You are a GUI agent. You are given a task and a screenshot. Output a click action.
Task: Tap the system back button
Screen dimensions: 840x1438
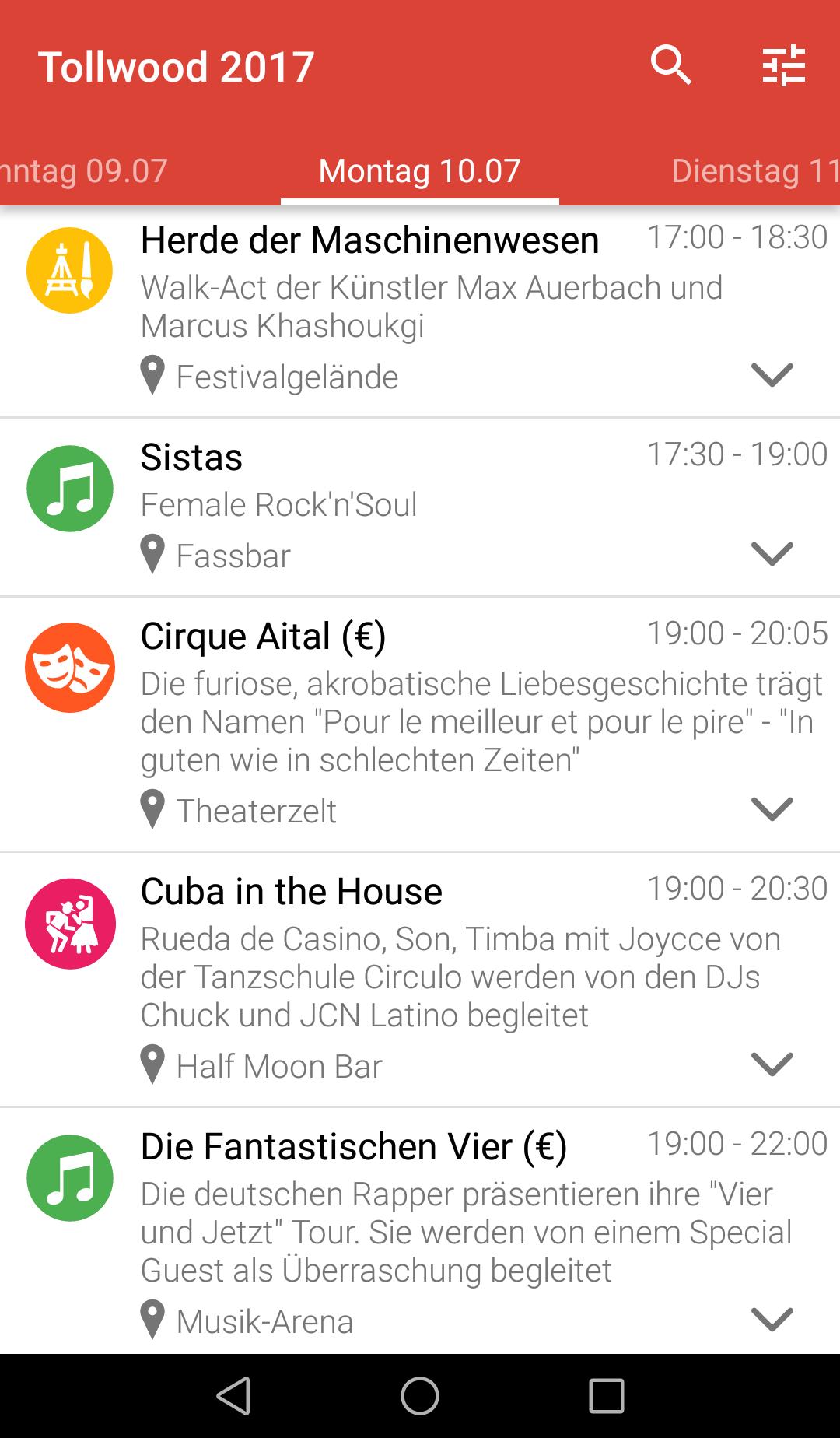233,1396
